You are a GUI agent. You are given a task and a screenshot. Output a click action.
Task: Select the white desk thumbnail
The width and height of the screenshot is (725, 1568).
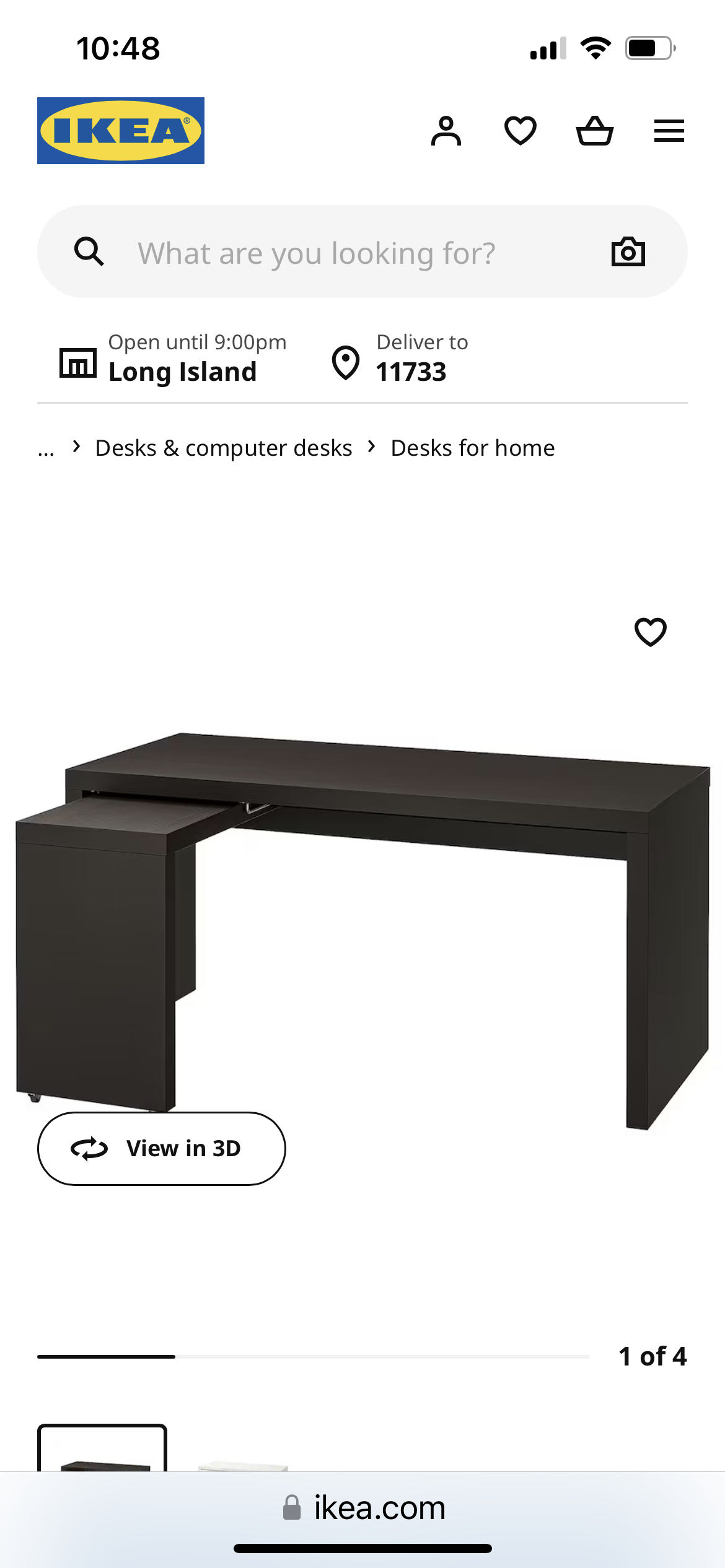243,1463
